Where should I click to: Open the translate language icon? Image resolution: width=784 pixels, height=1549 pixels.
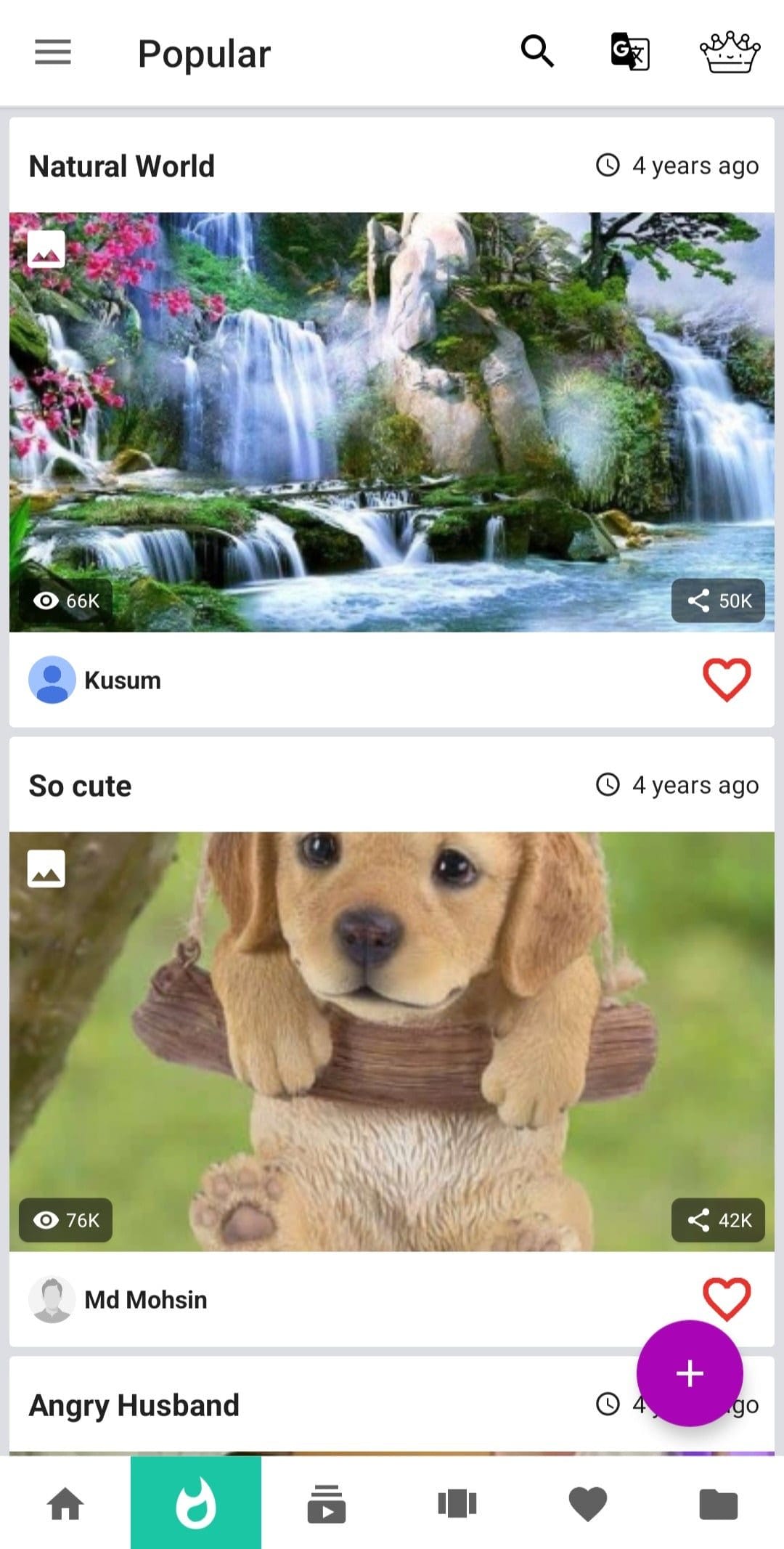tap(630, 52)
